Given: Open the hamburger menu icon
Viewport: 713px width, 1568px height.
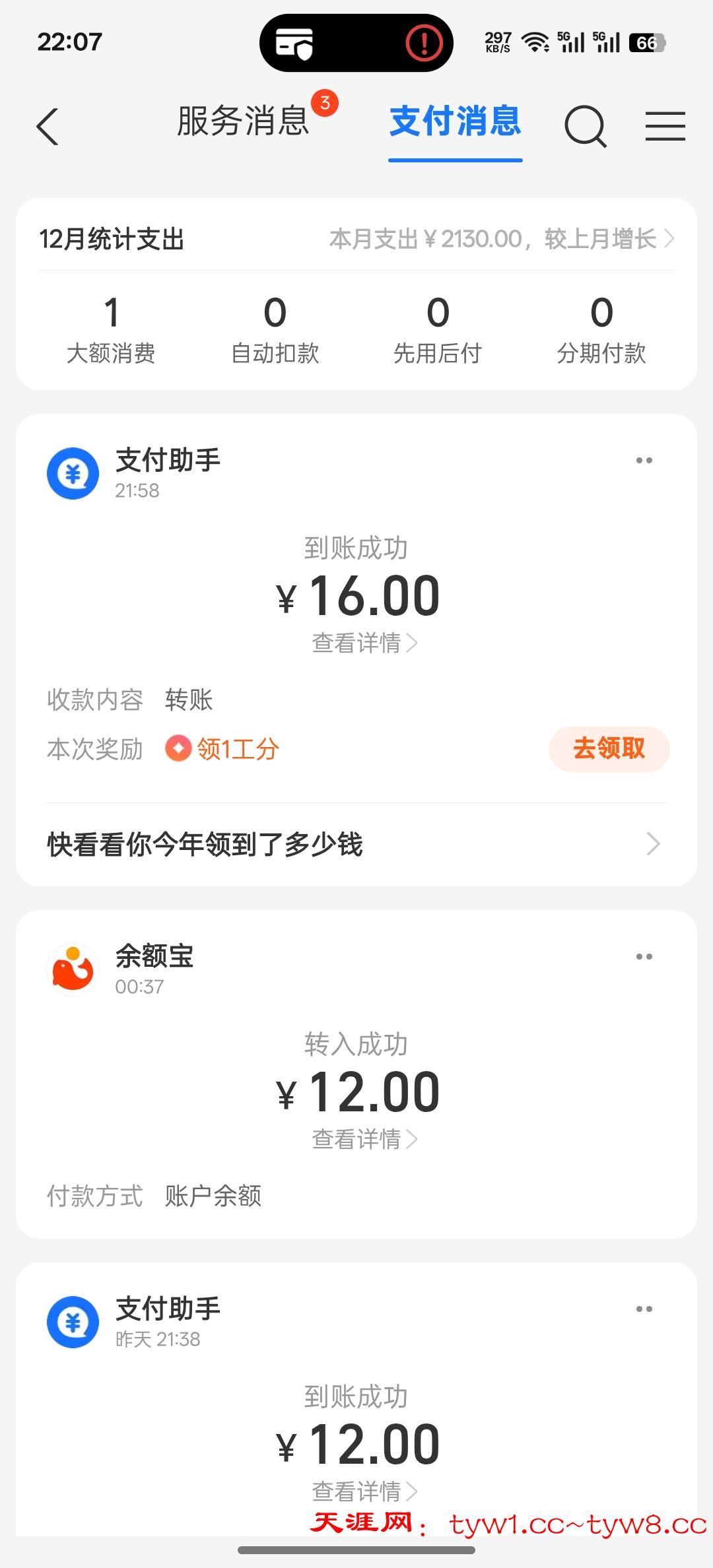Looking at the screenshot, I should click(665, 126).
